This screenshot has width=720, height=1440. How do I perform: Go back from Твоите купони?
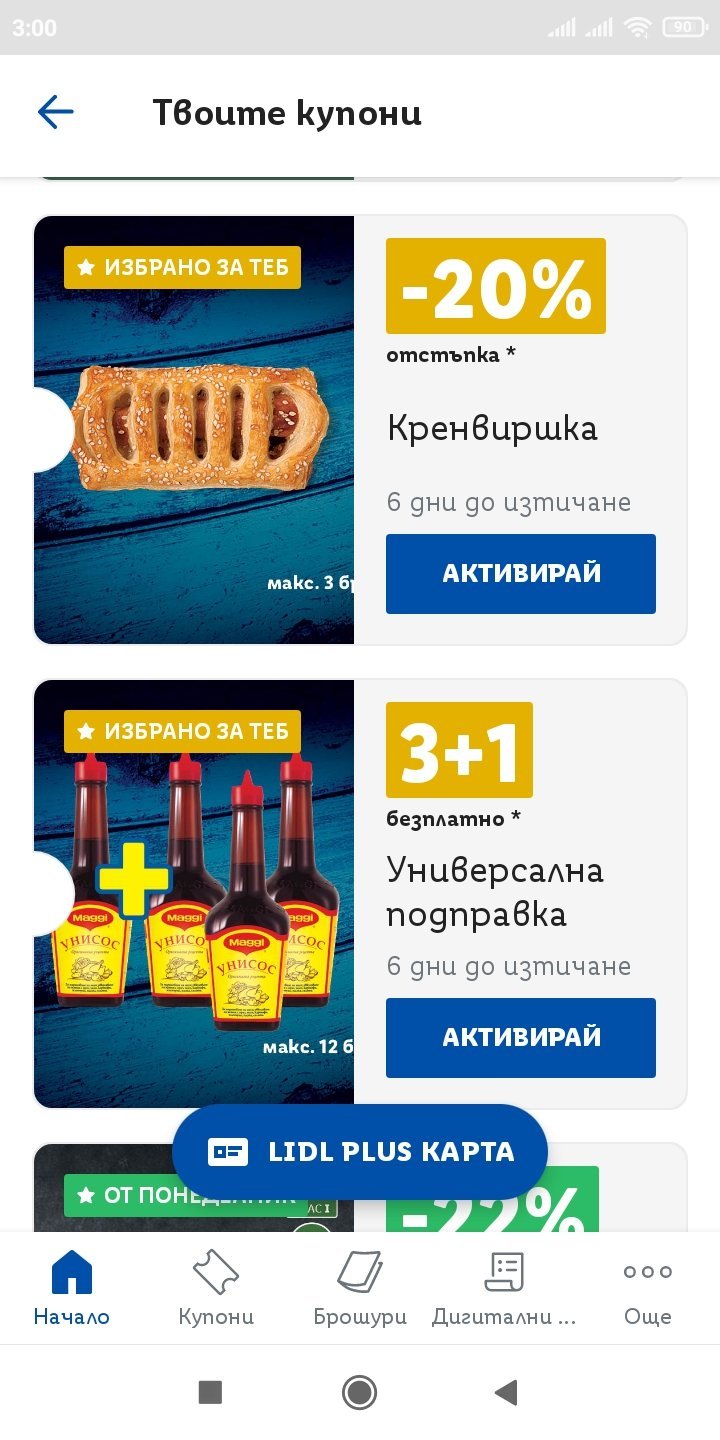tap(55, 112)
